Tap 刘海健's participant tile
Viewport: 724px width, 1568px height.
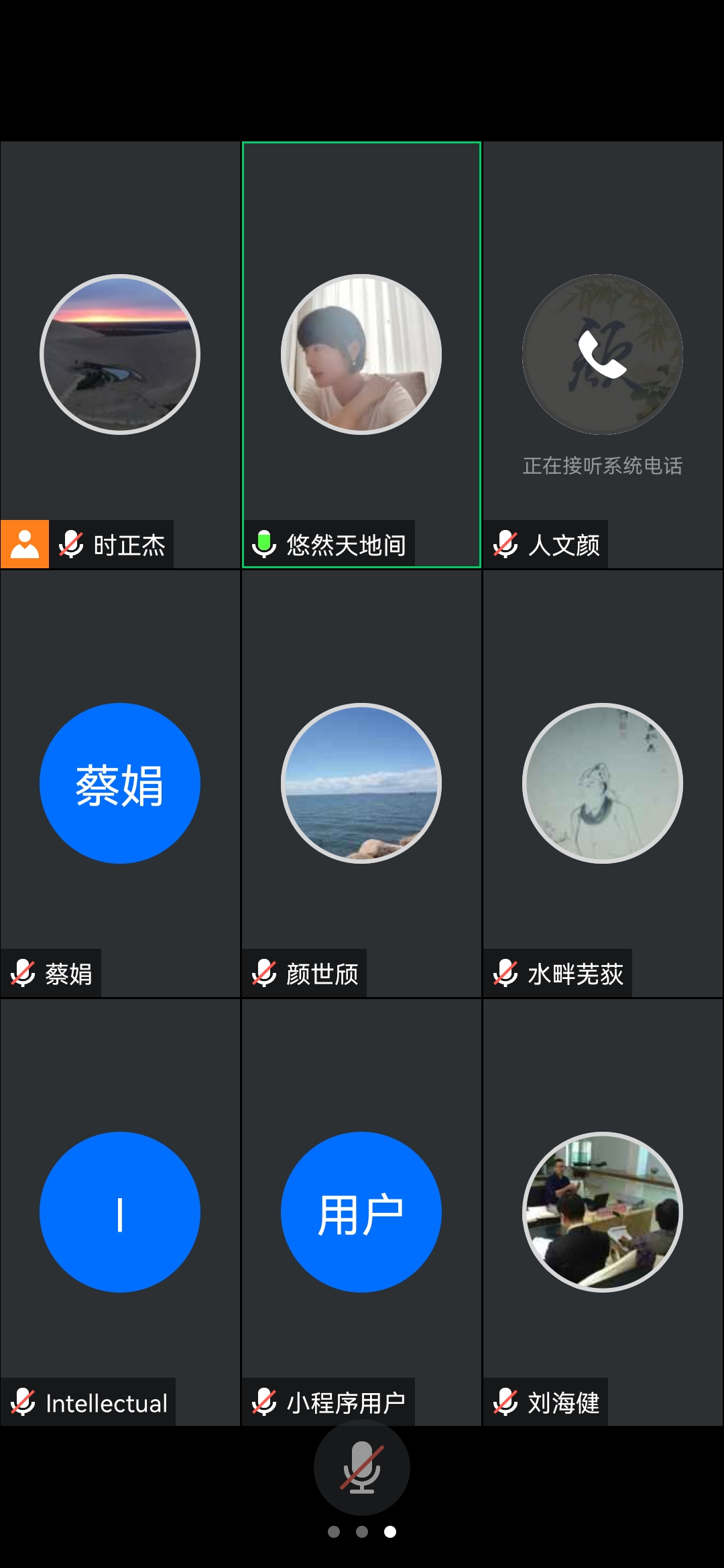[x=603, y=1212]
